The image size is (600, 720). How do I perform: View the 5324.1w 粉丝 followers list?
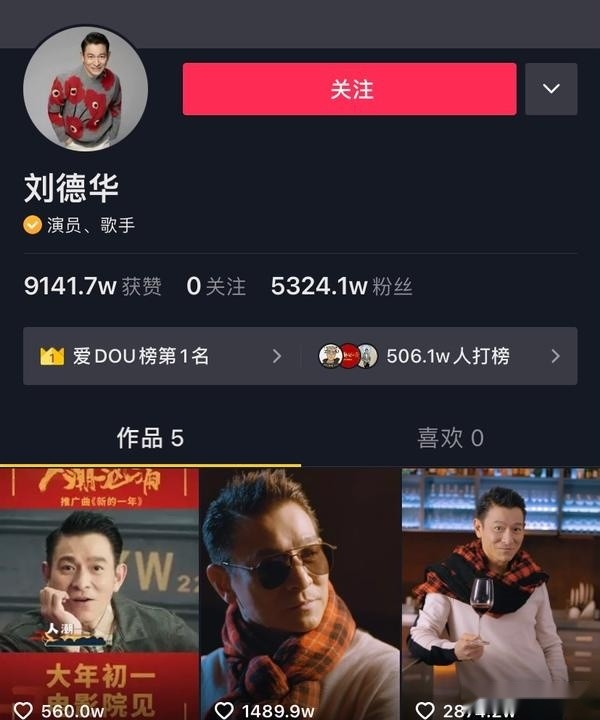point(341,286)
